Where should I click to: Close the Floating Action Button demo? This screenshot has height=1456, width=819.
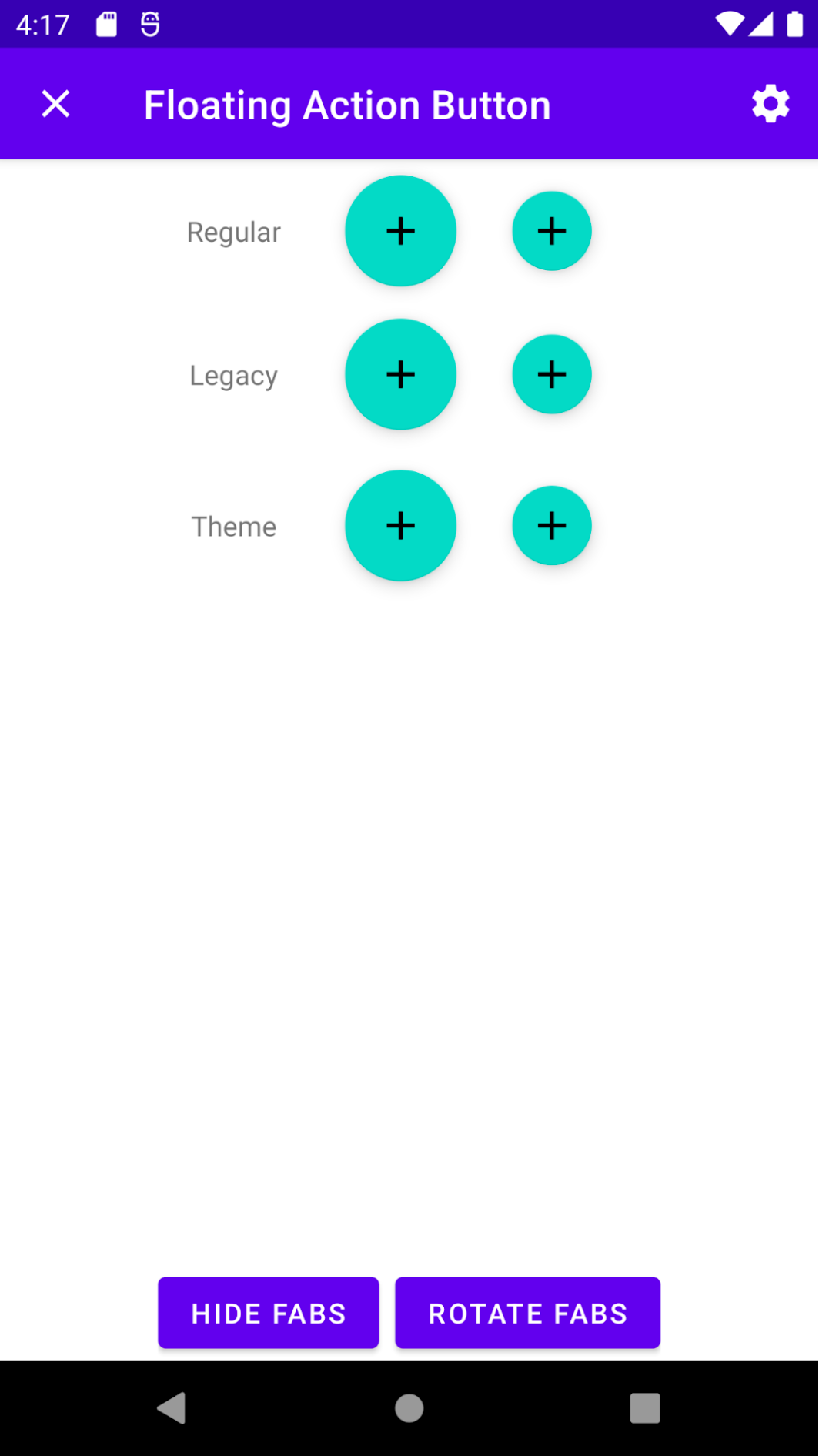pyautogui.click(x=55, y=104)
